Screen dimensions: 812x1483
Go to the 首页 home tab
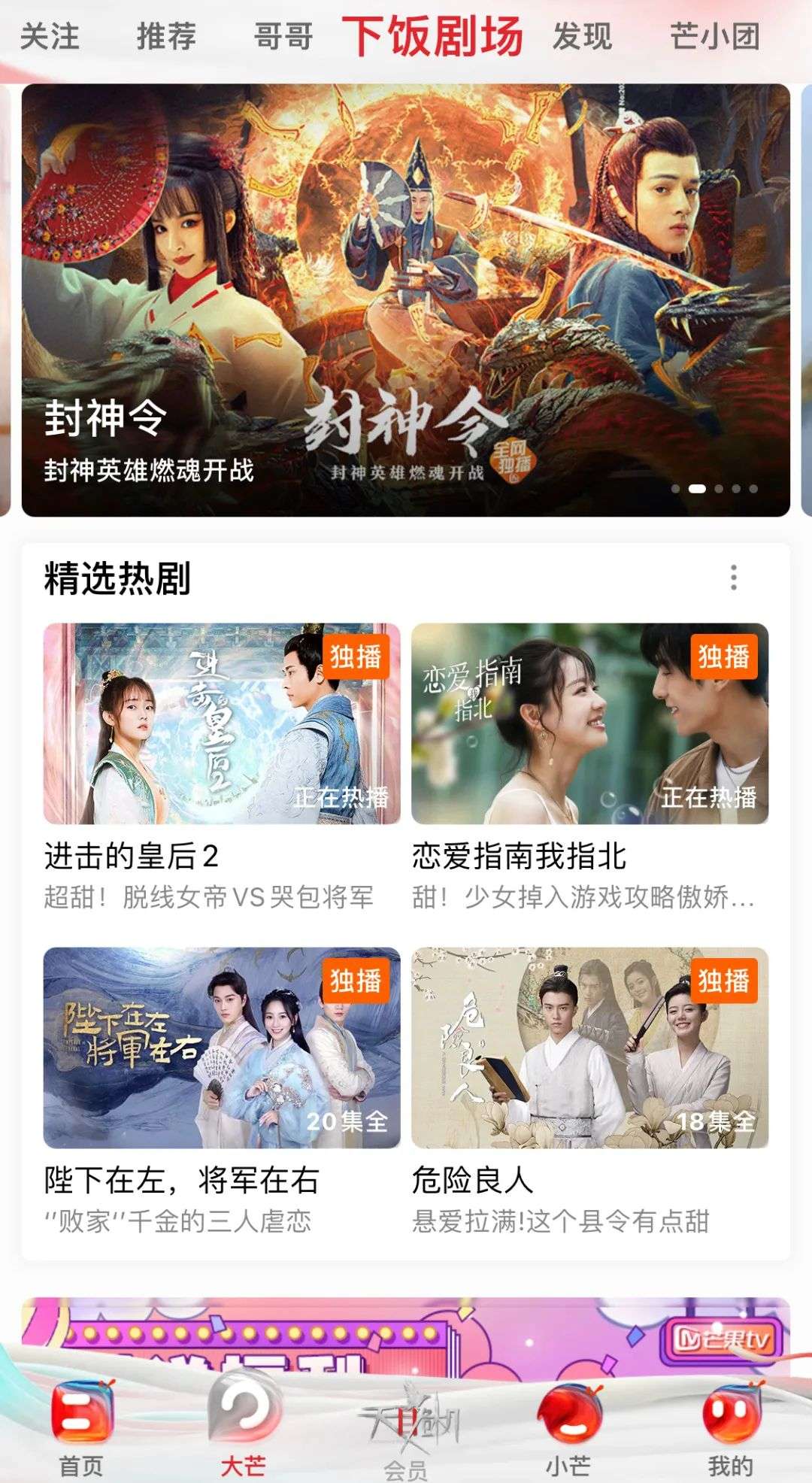[81, 1429]
